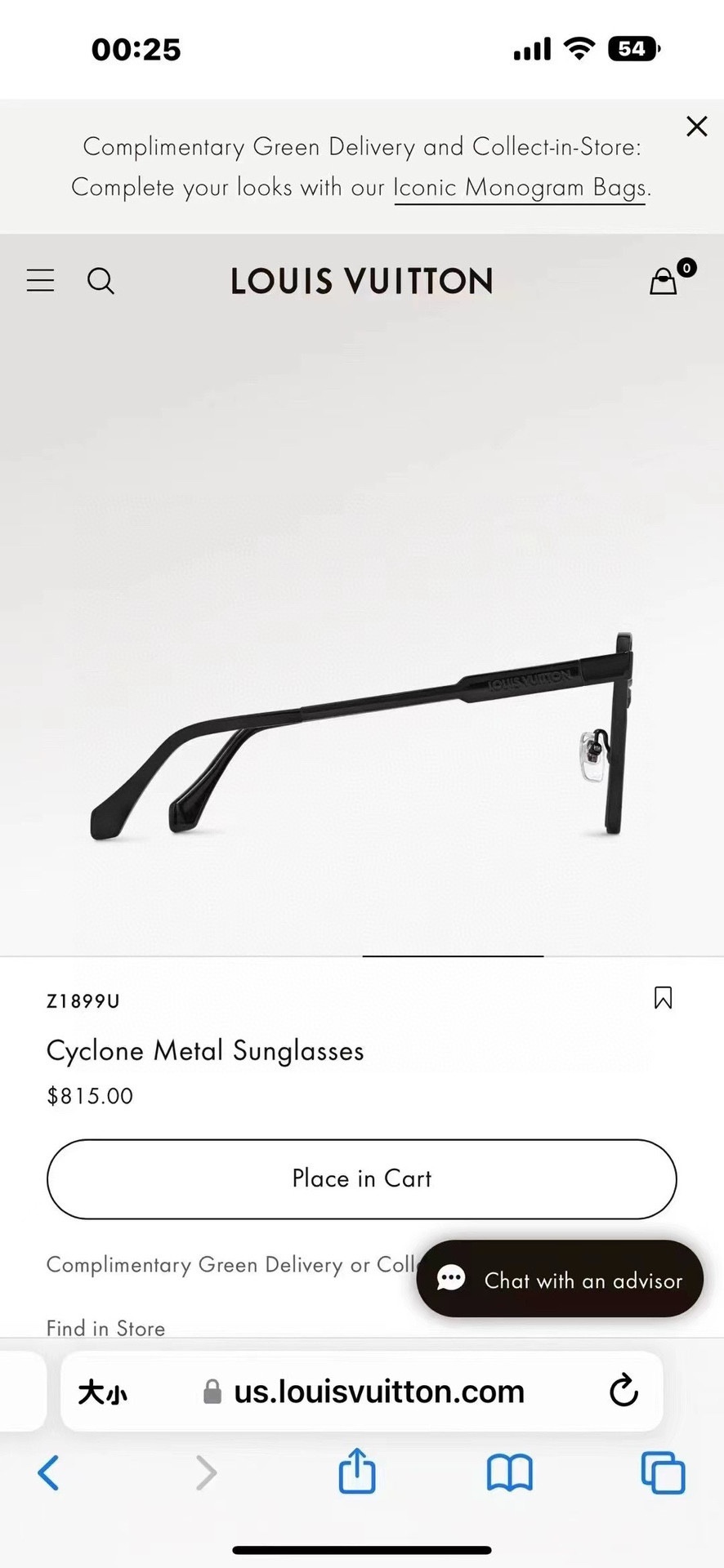Save Cyclone Metal Sunglasses to wishlist
Screen dimensions: 724x1568
pyautogui.click(x=663, y=998)
